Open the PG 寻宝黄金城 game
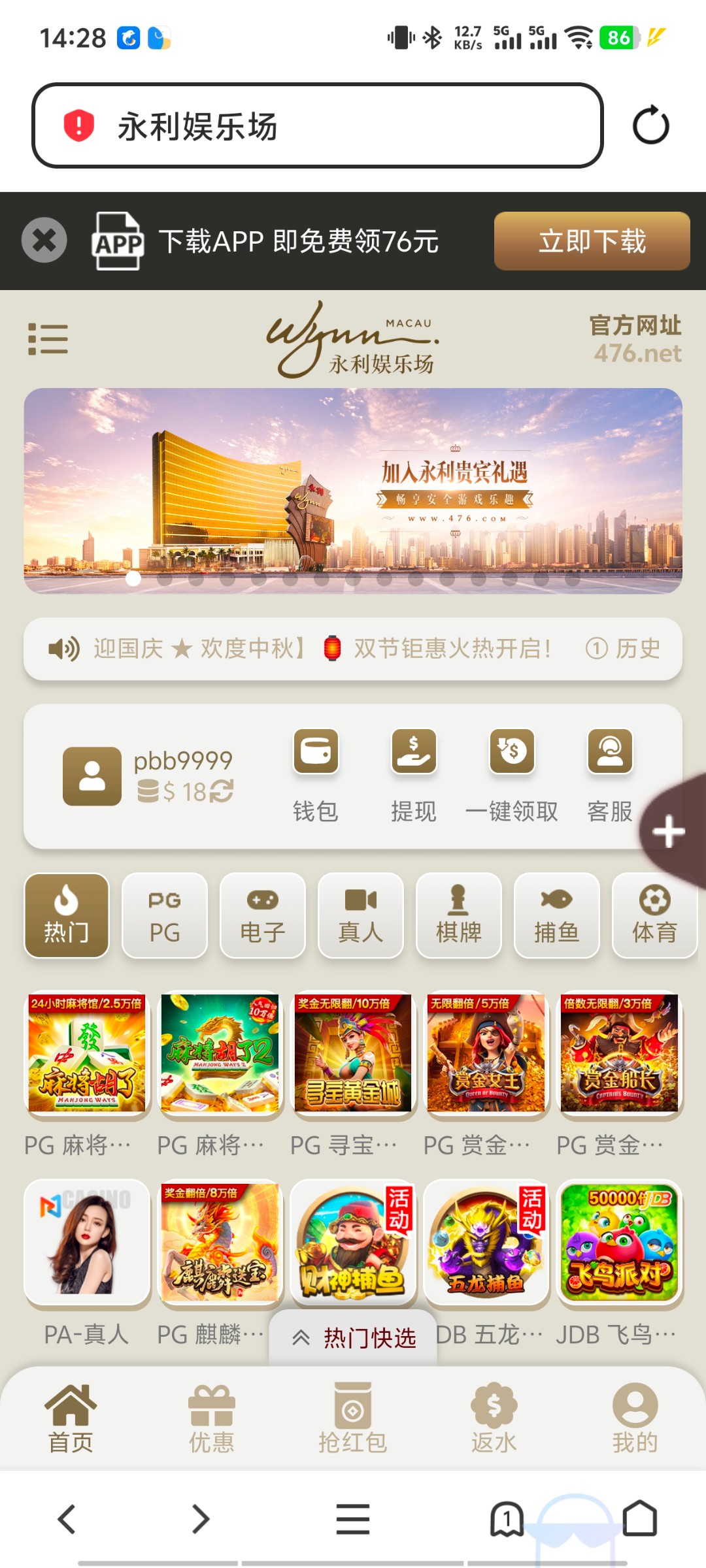Image resolution: width=706 pixels, height=1568 pixels. coord(353,1053)
